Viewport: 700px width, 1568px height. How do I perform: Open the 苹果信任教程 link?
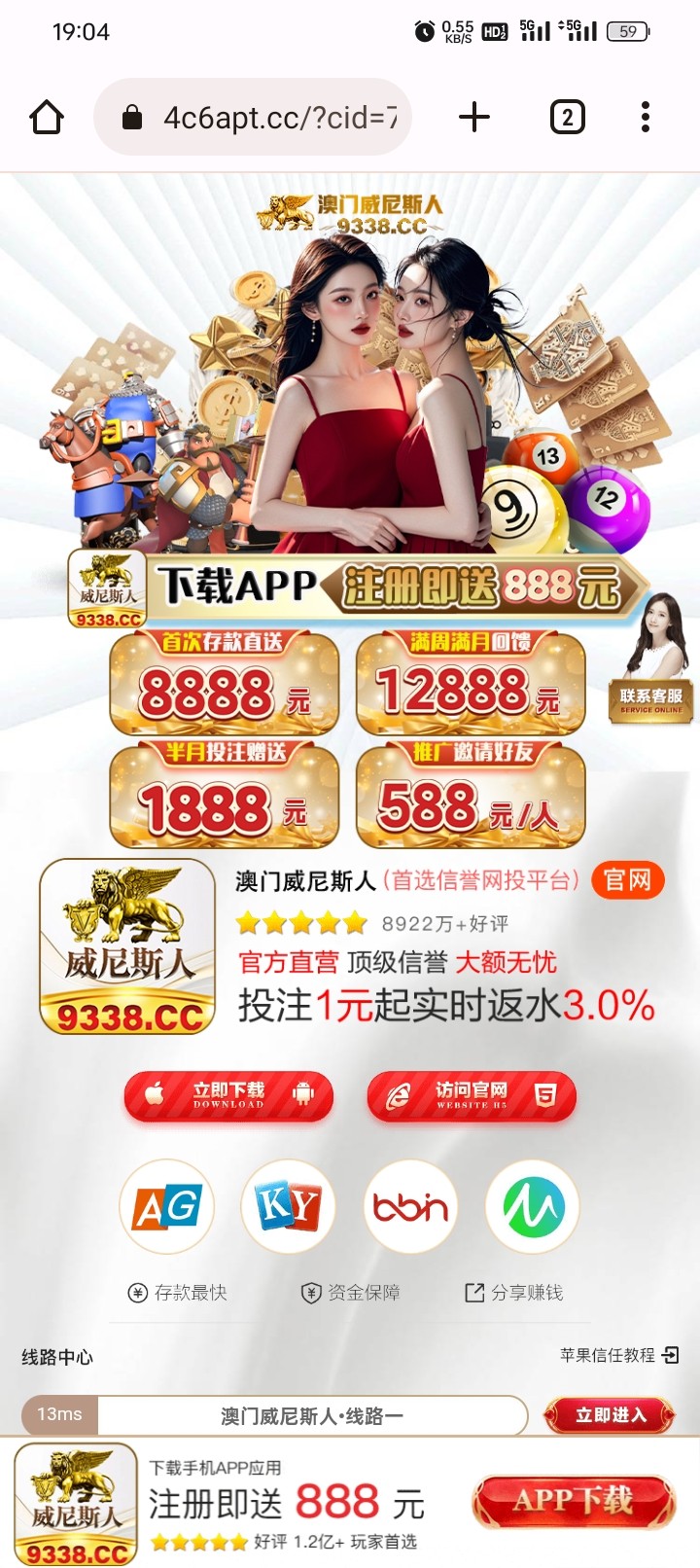(618, 1355)
